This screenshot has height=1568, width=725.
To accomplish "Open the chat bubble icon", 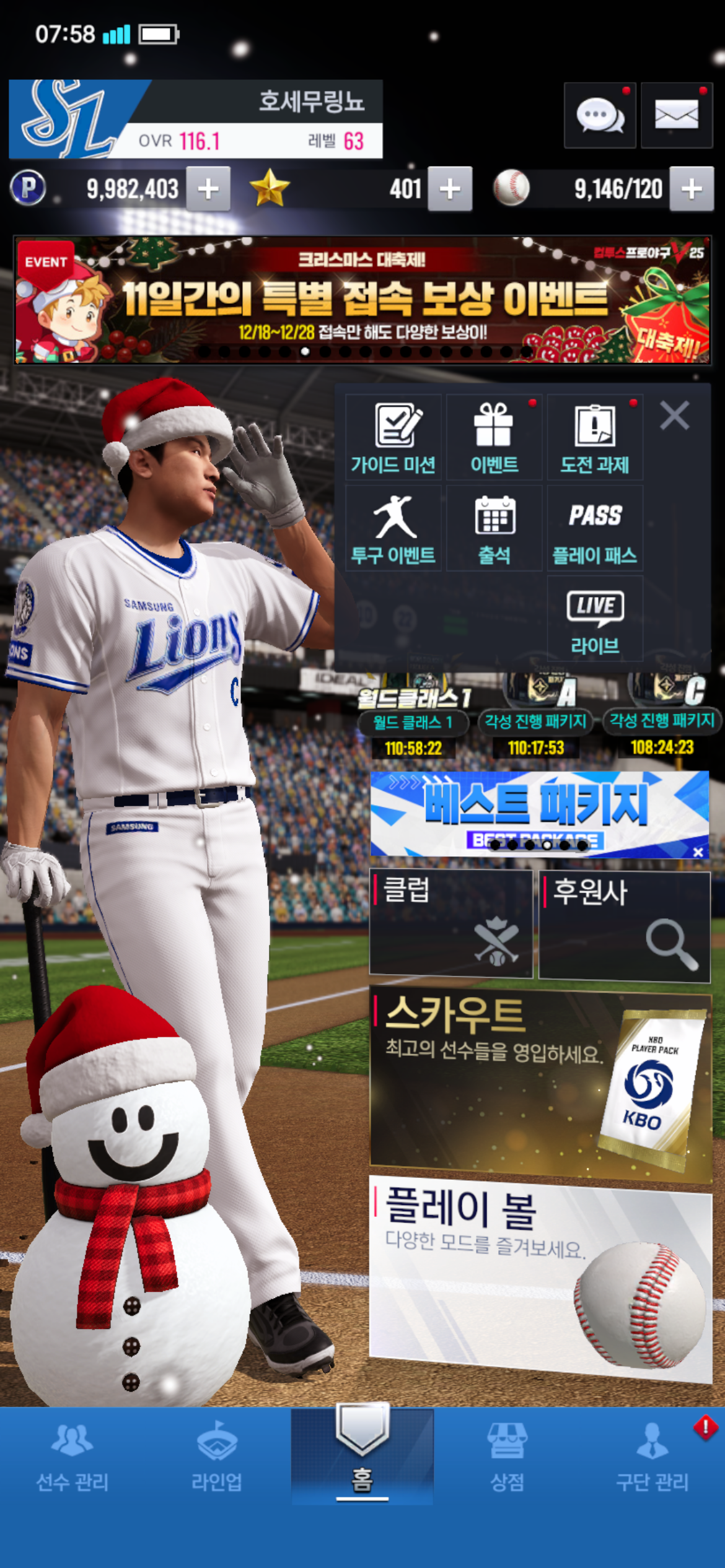I will (x=599, y=115).
